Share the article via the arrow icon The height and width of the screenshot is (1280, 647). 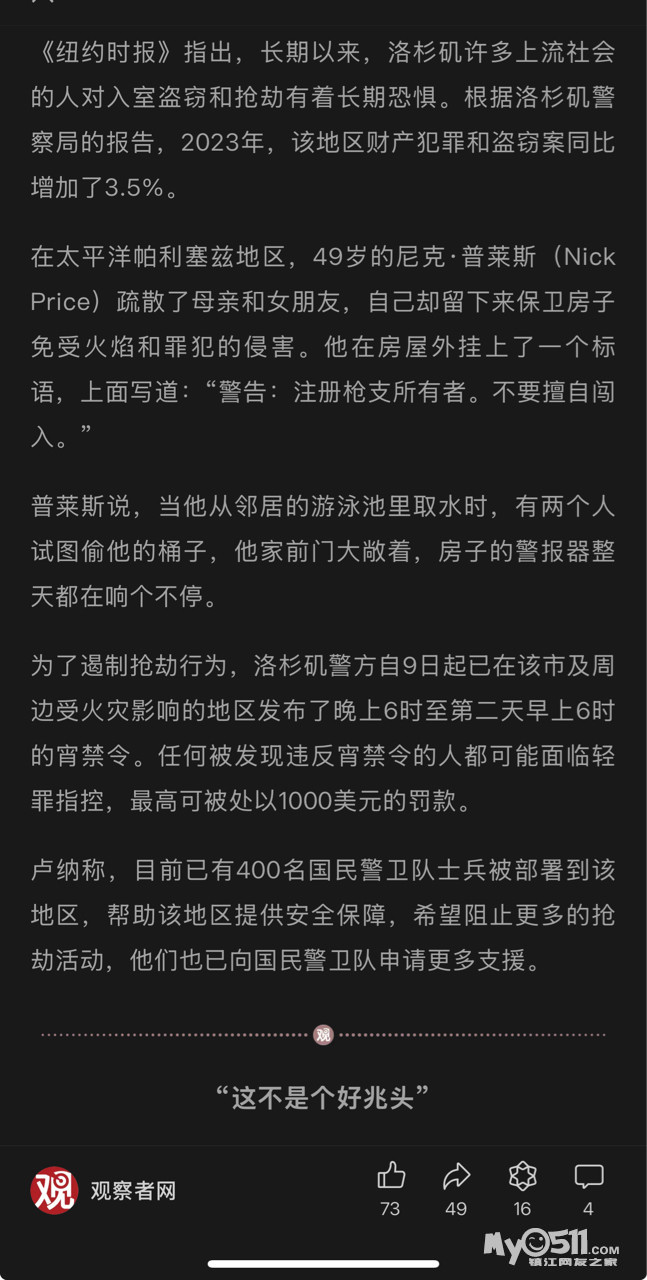pos(456,1176)
